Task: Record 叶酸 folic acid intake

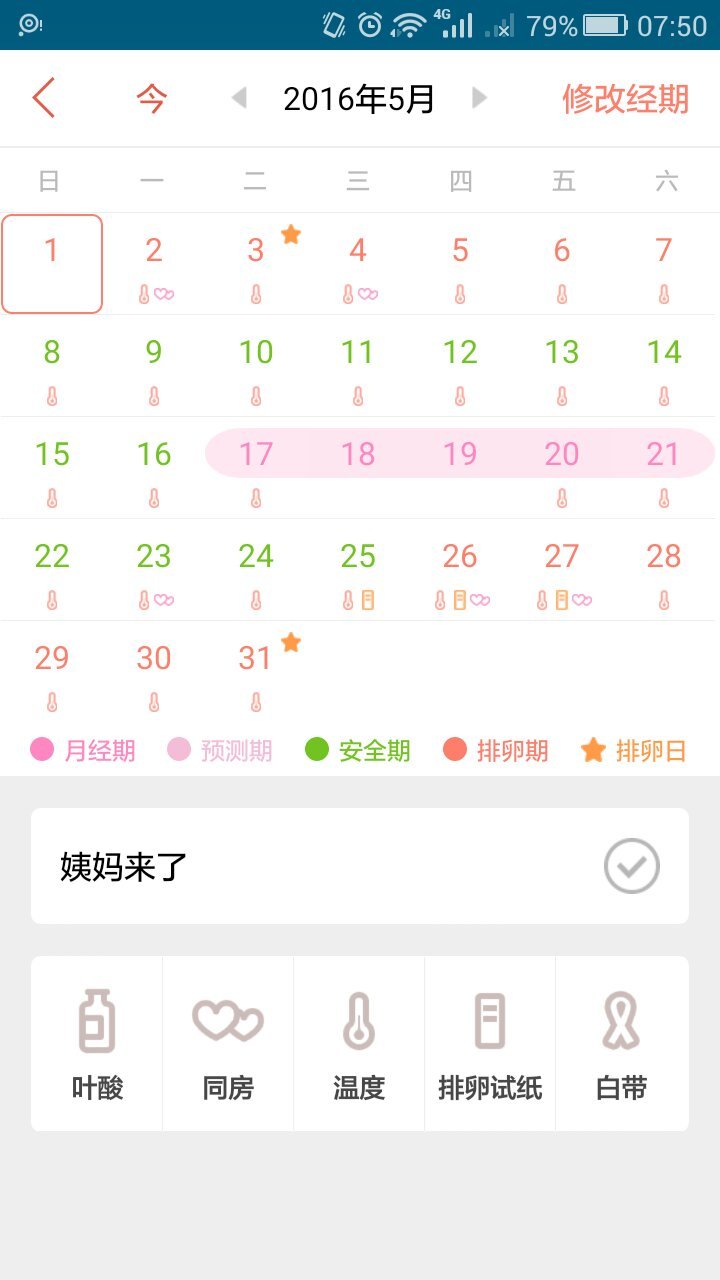Action: coord(97,1044)
